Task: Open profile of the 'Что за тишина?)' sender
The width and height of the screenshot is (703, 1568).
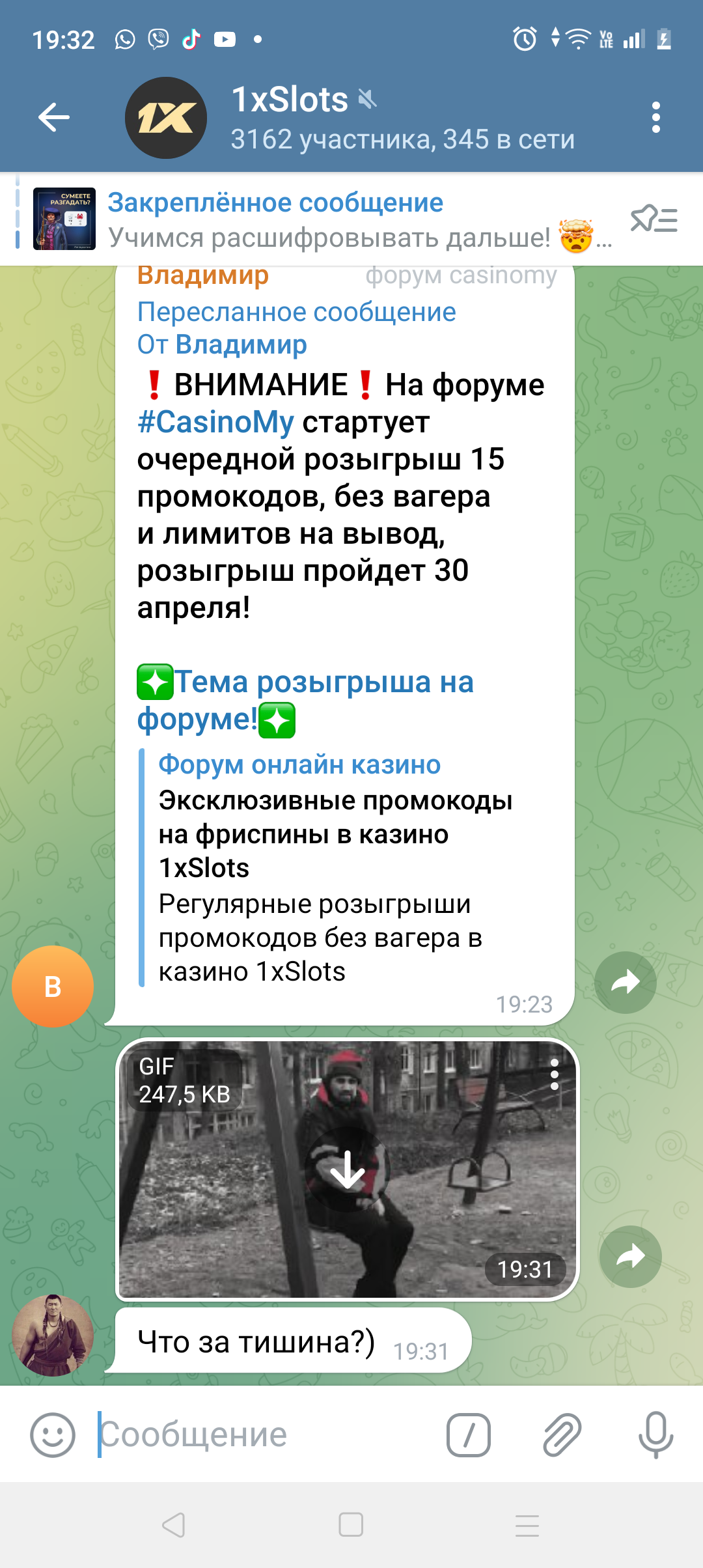Action: coord(53,1335)
